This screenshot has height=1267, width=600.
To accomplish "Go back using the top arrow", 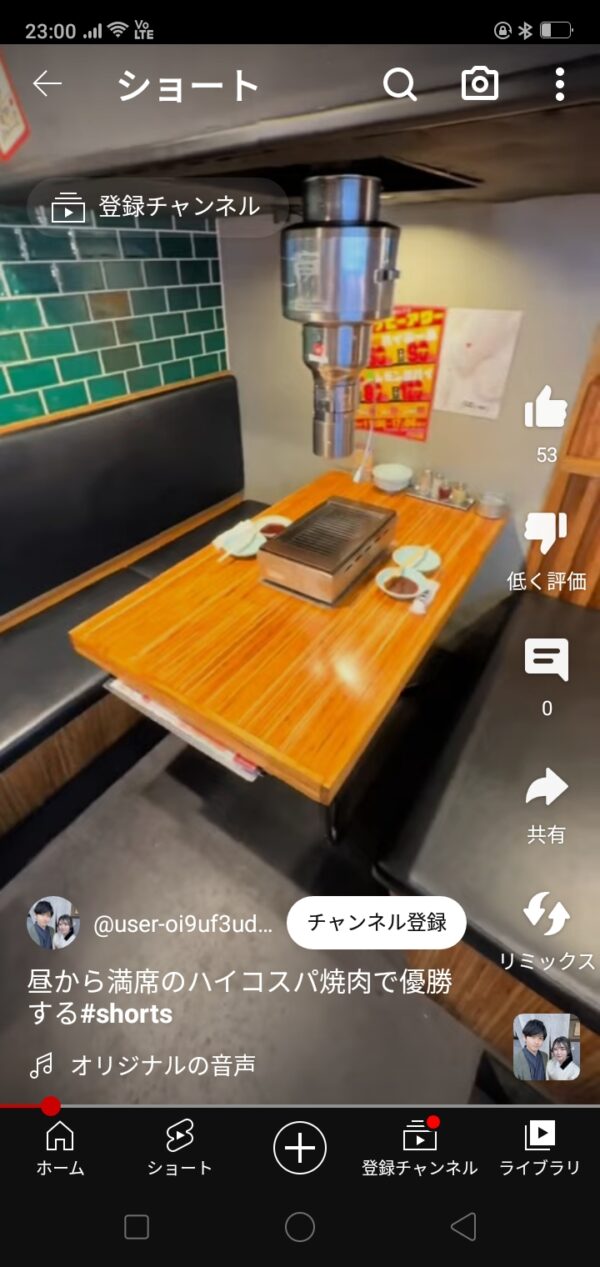I will point(47,84).
